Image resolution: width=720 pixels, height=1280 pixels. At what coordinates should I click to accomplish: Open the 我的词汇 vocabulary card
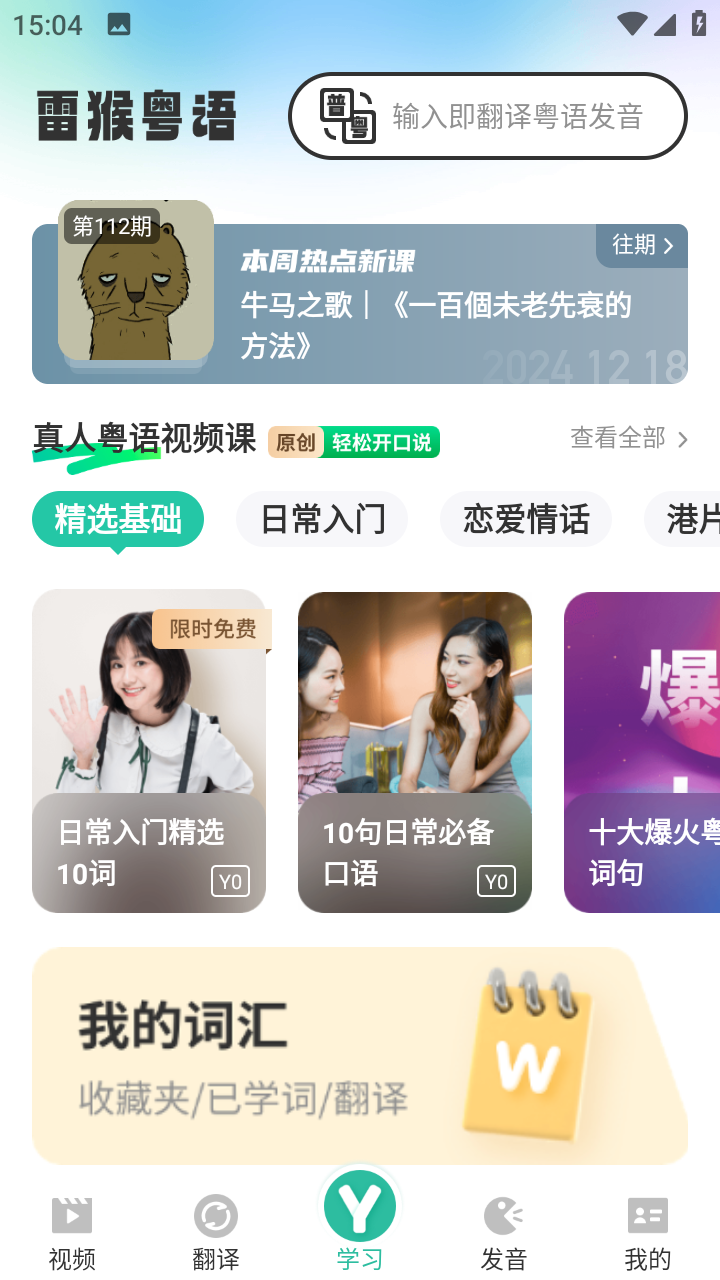pyautogui.click(x=360, y=1056)
